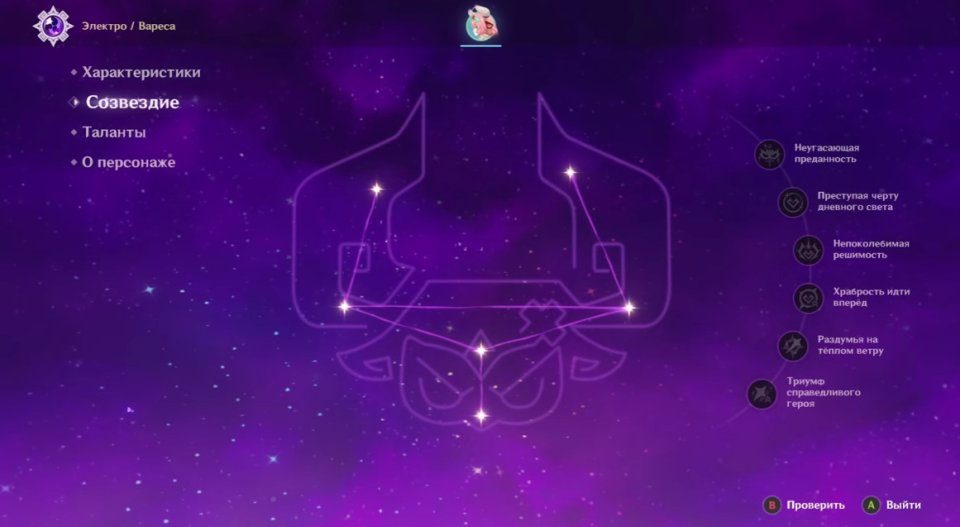Viewport: 960px width, 527px height.
Task: Select the Созвездие menu item
Action: point(132,102)
